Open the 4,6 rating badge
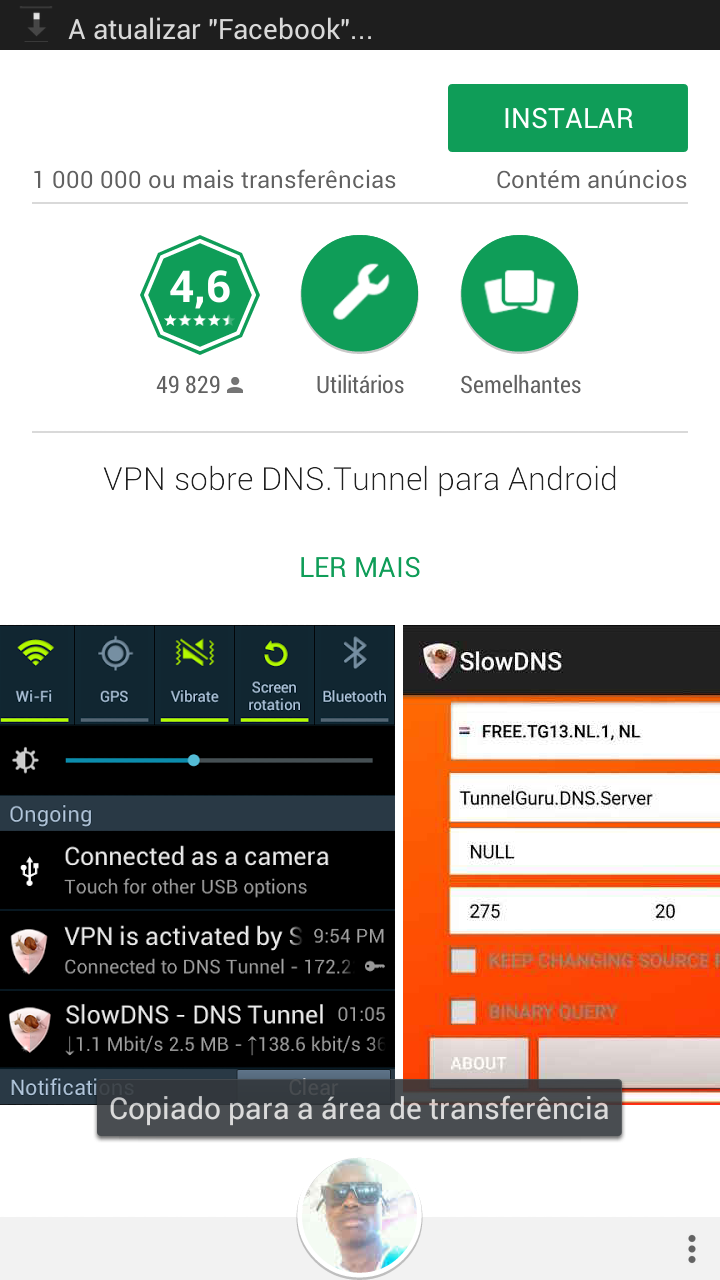 click(x=200, y=294)
